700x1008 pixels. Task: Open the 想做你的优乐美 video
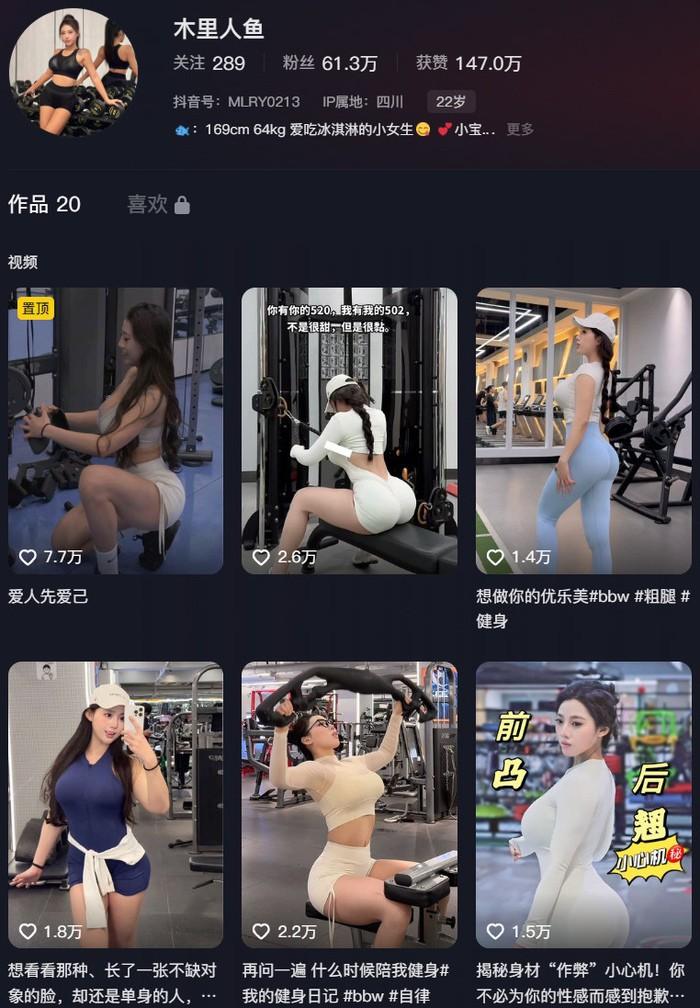point(583,430)
